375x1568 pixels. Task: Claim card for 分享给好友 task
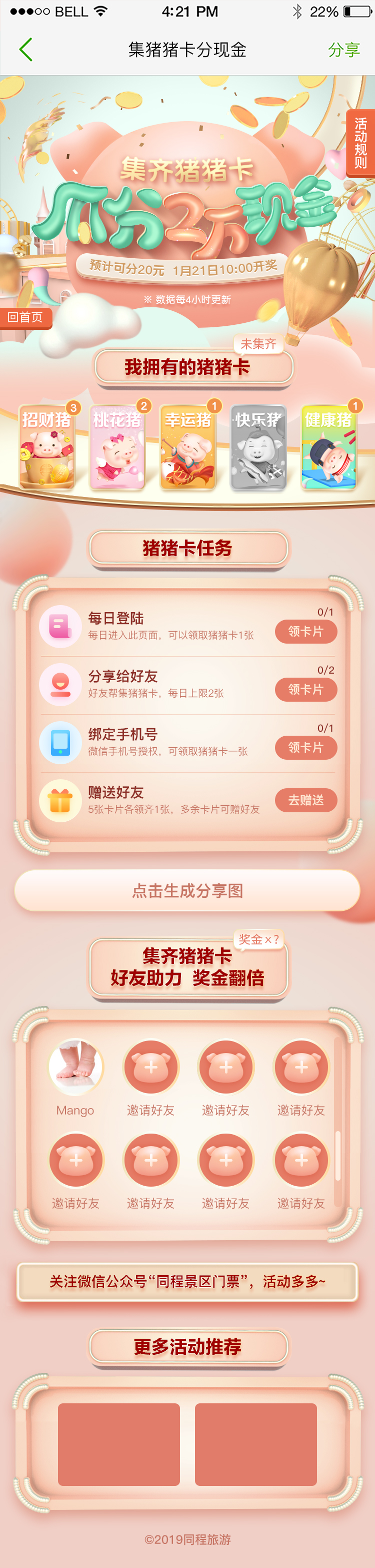[305, 690]
